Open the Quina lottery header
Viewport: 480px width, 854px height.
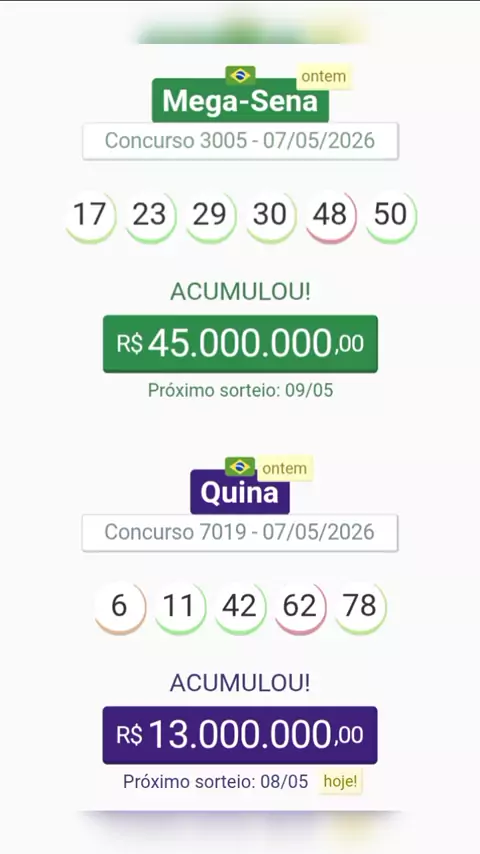[240, 492]
